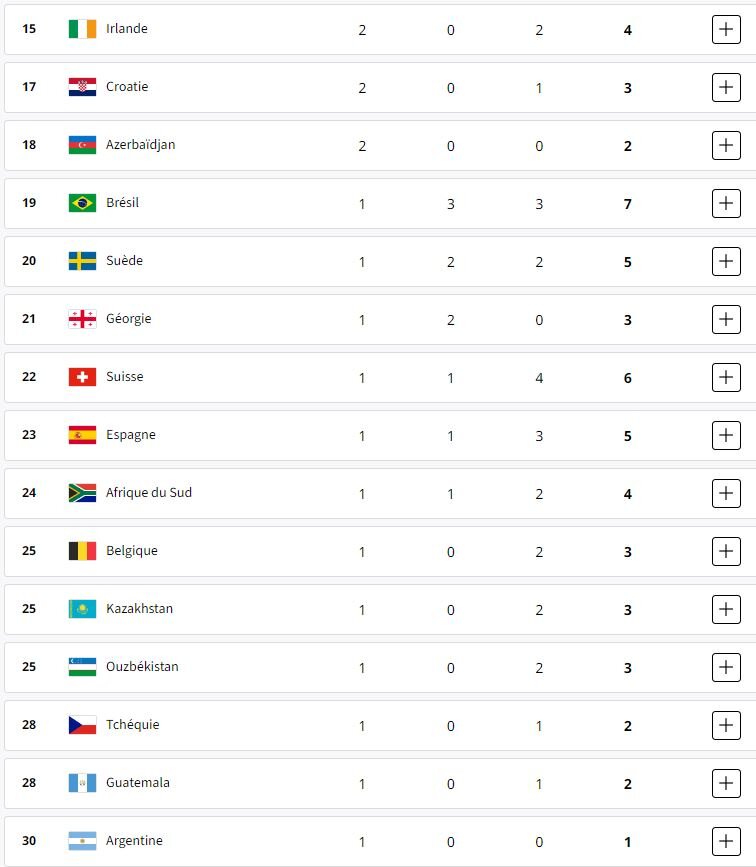Viewport: 756px width, 867px height.
Task: Tap the plus button for Suisse
Action: coord(726,378)
